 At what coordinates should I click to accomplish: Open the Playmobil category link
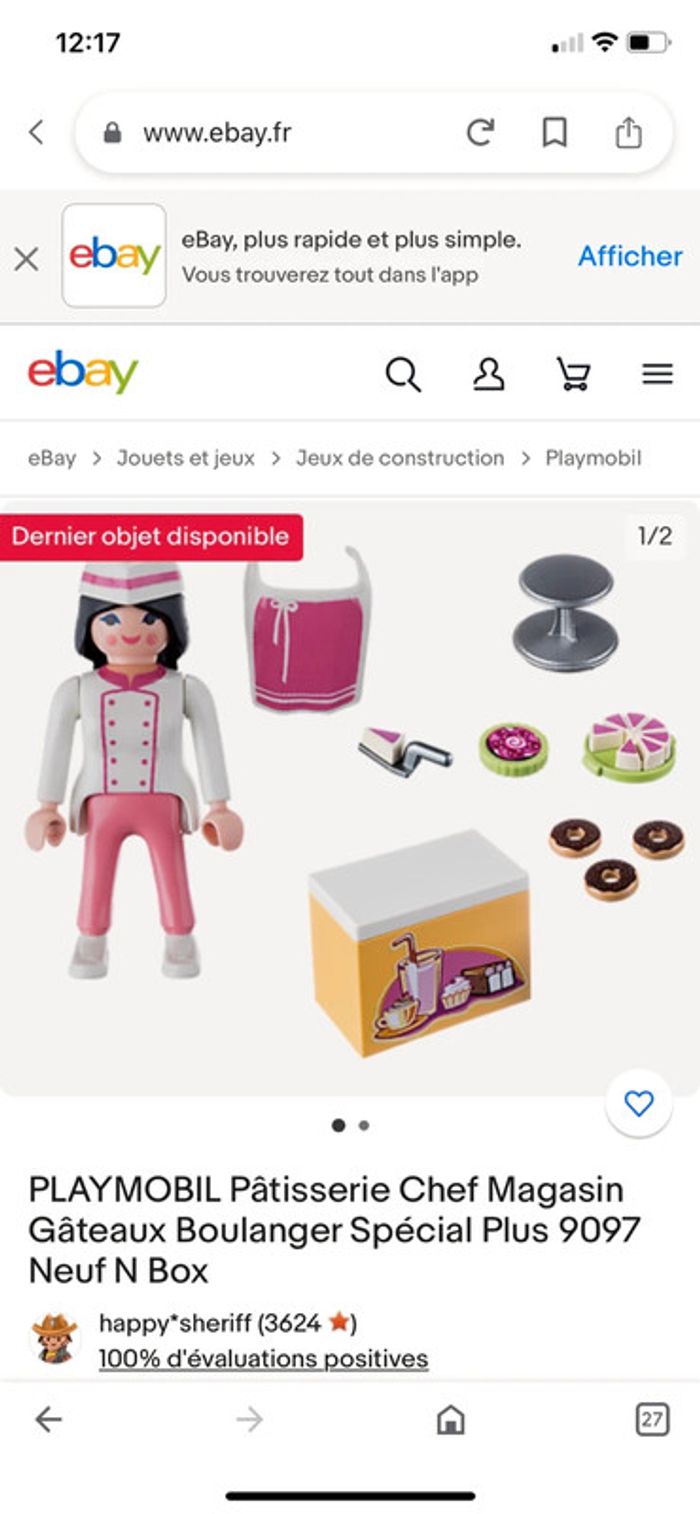click(593, 458)
